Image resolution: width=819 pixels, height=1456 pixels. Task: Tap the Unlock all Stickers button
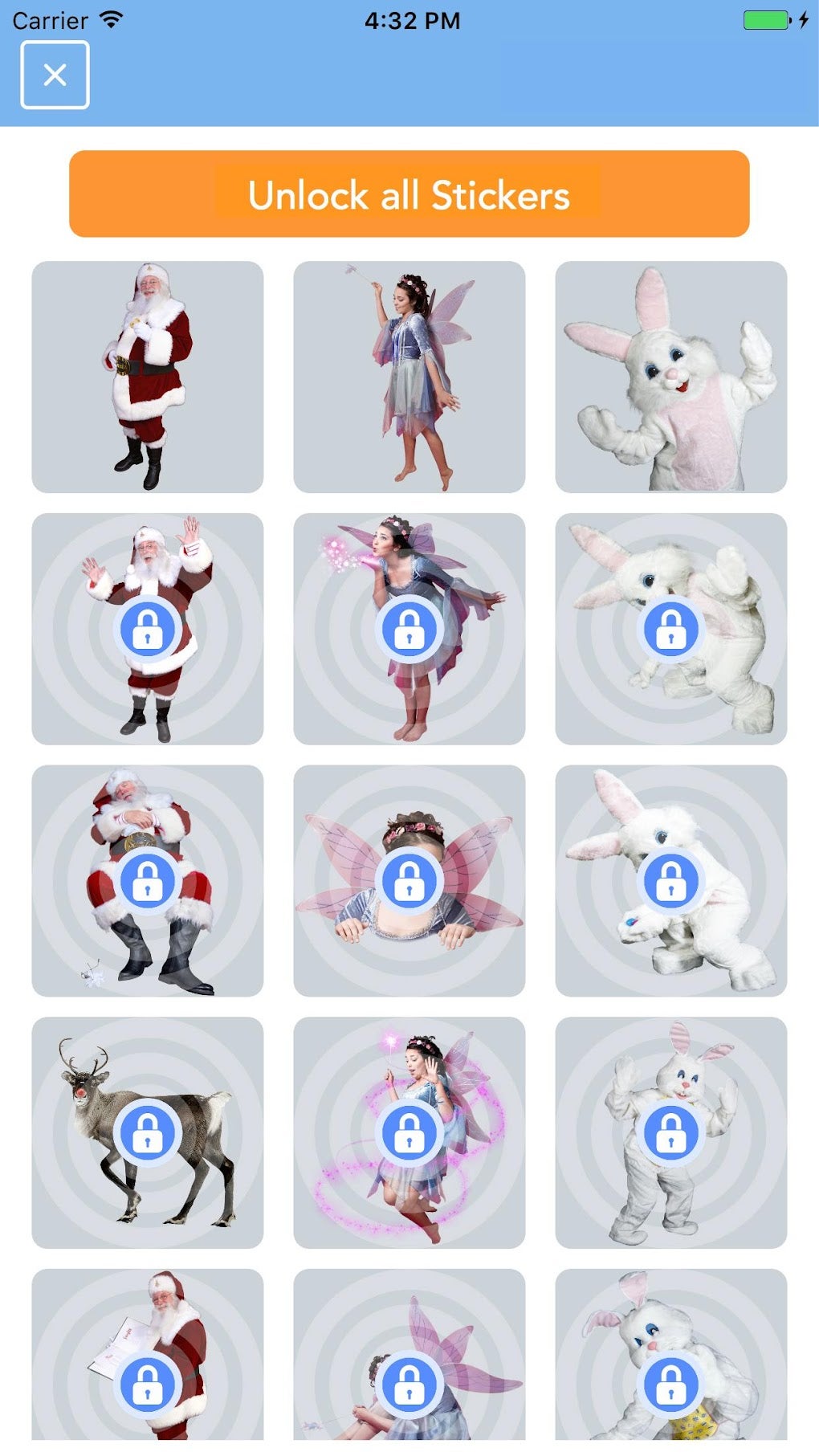point(409,194)
